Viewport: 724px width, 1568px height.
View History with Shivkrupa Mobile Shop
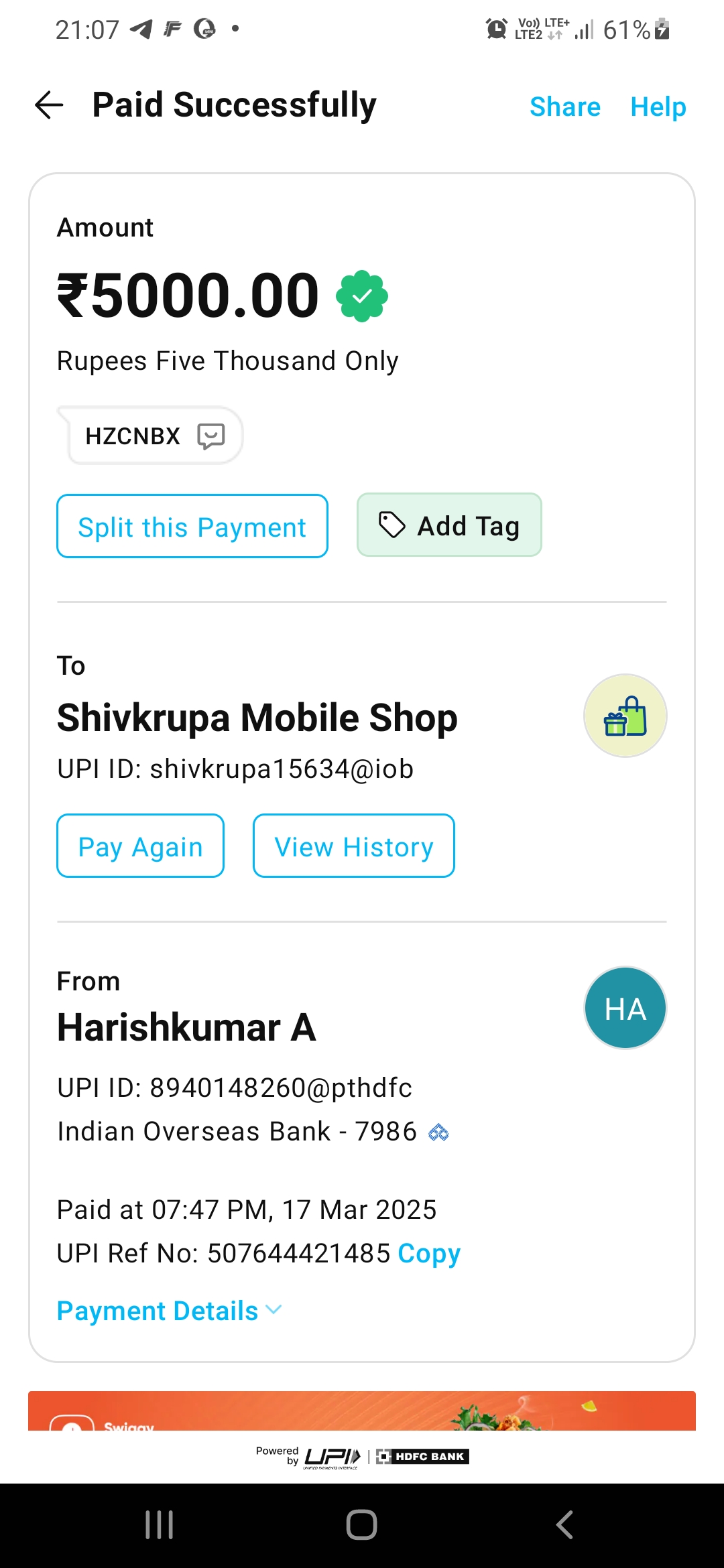tap(354, 846)
